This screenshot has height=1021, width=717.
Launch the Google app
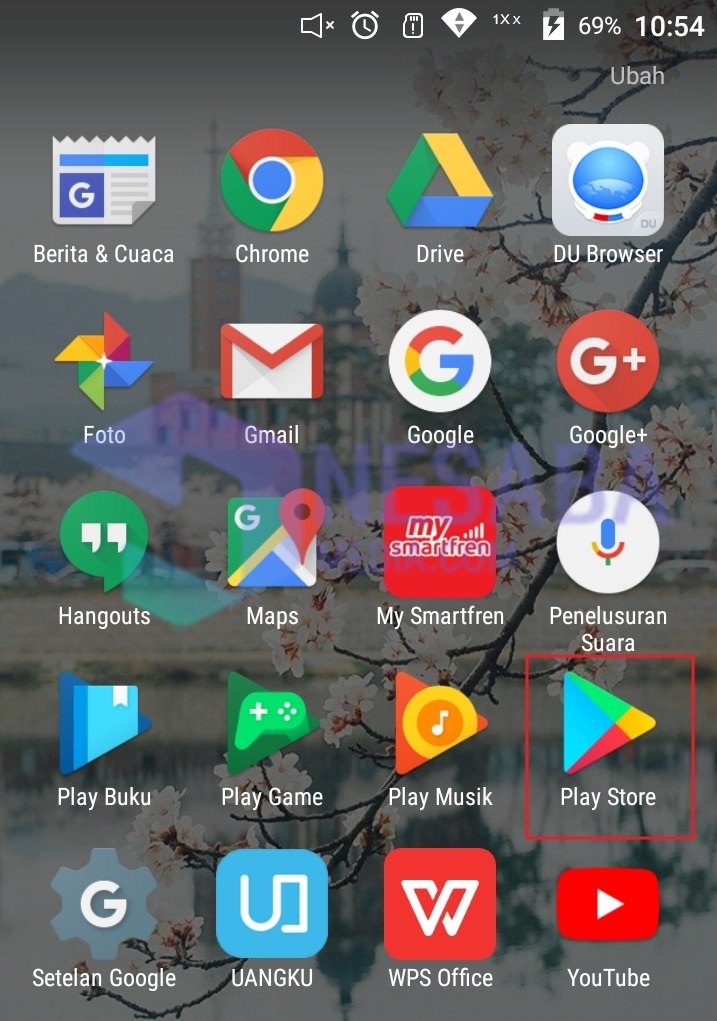click(x=440, y=362)
